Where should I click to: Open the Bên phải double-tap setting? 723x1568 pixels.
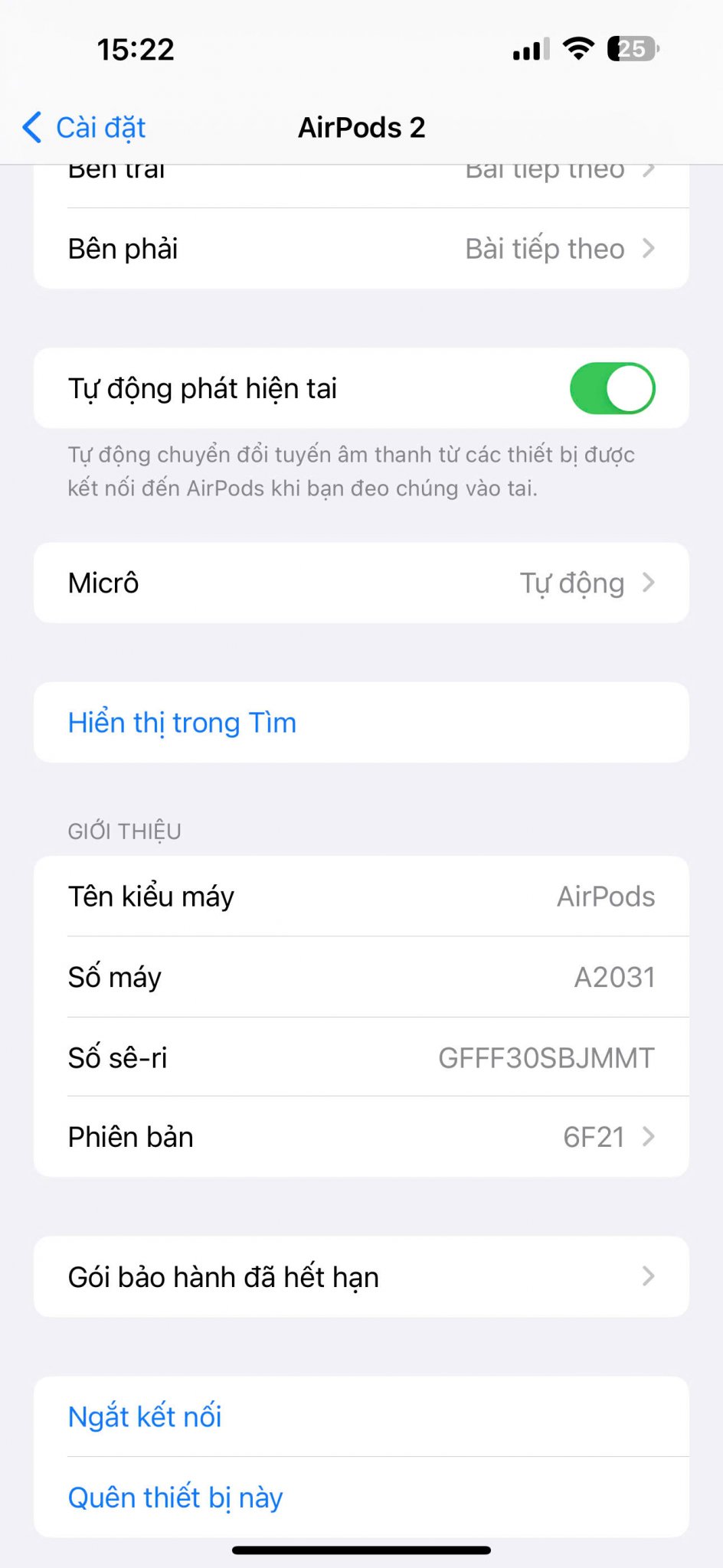tap(361, 249)
